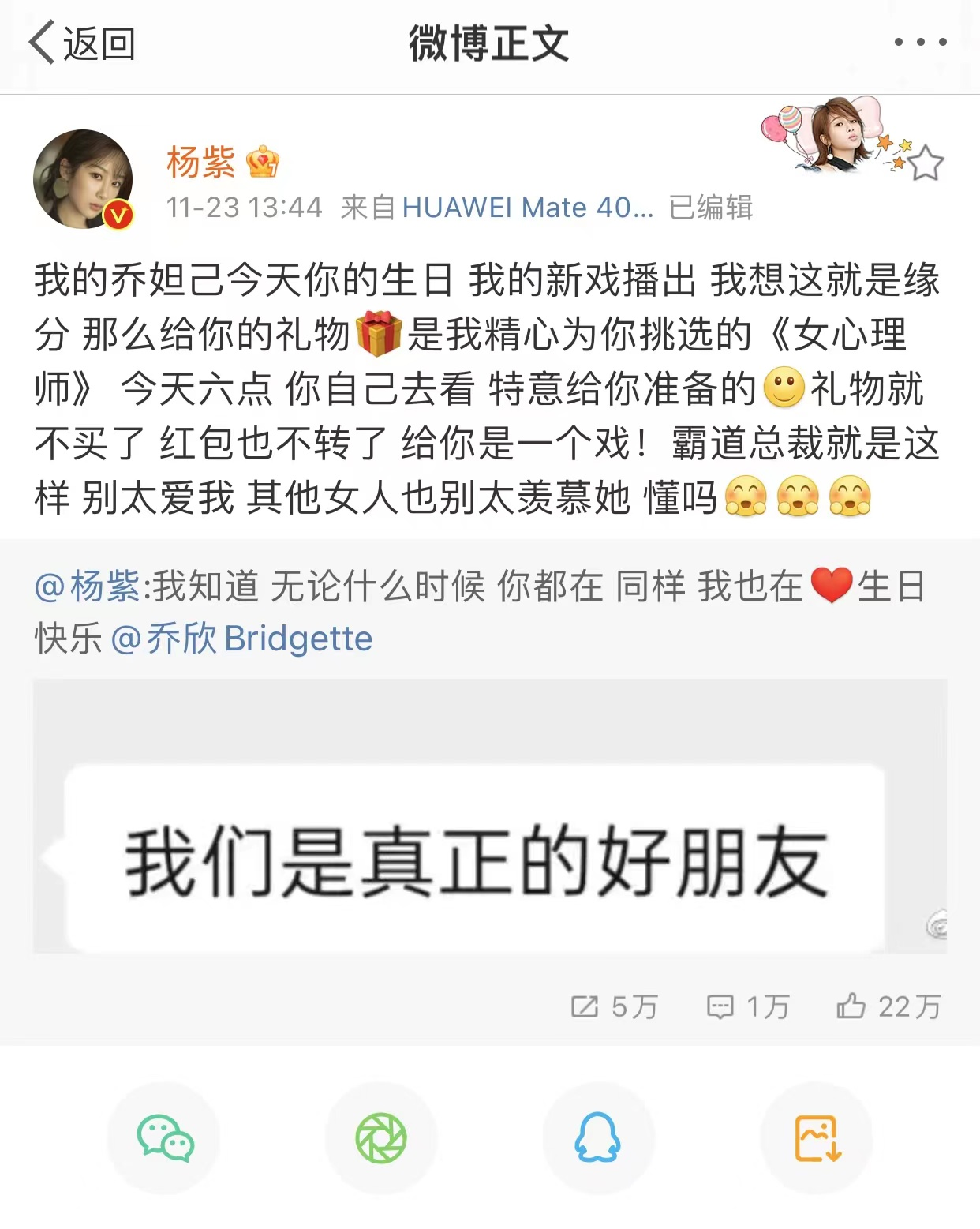Open the @杨紫 mention in the reposted text

87,586
